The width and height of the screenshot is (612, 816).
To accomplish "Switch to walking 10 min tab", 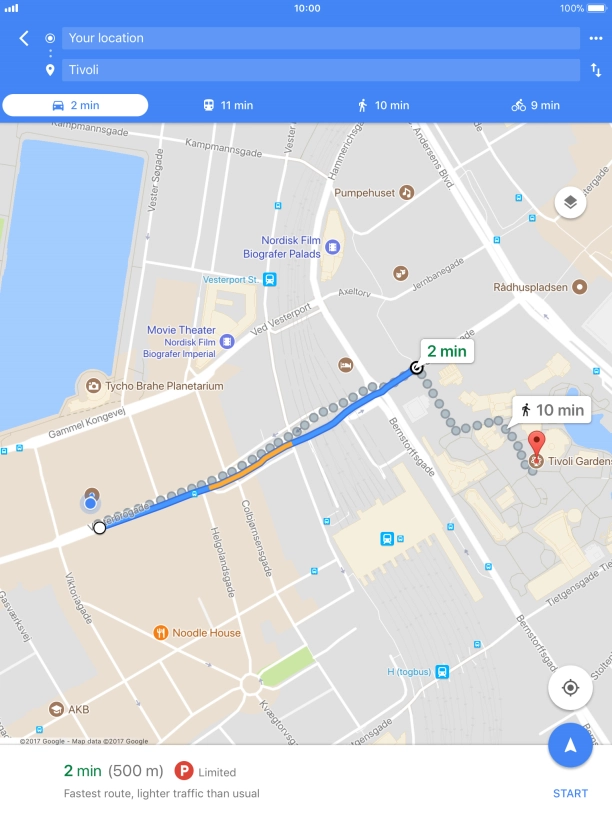I will 383,105.
